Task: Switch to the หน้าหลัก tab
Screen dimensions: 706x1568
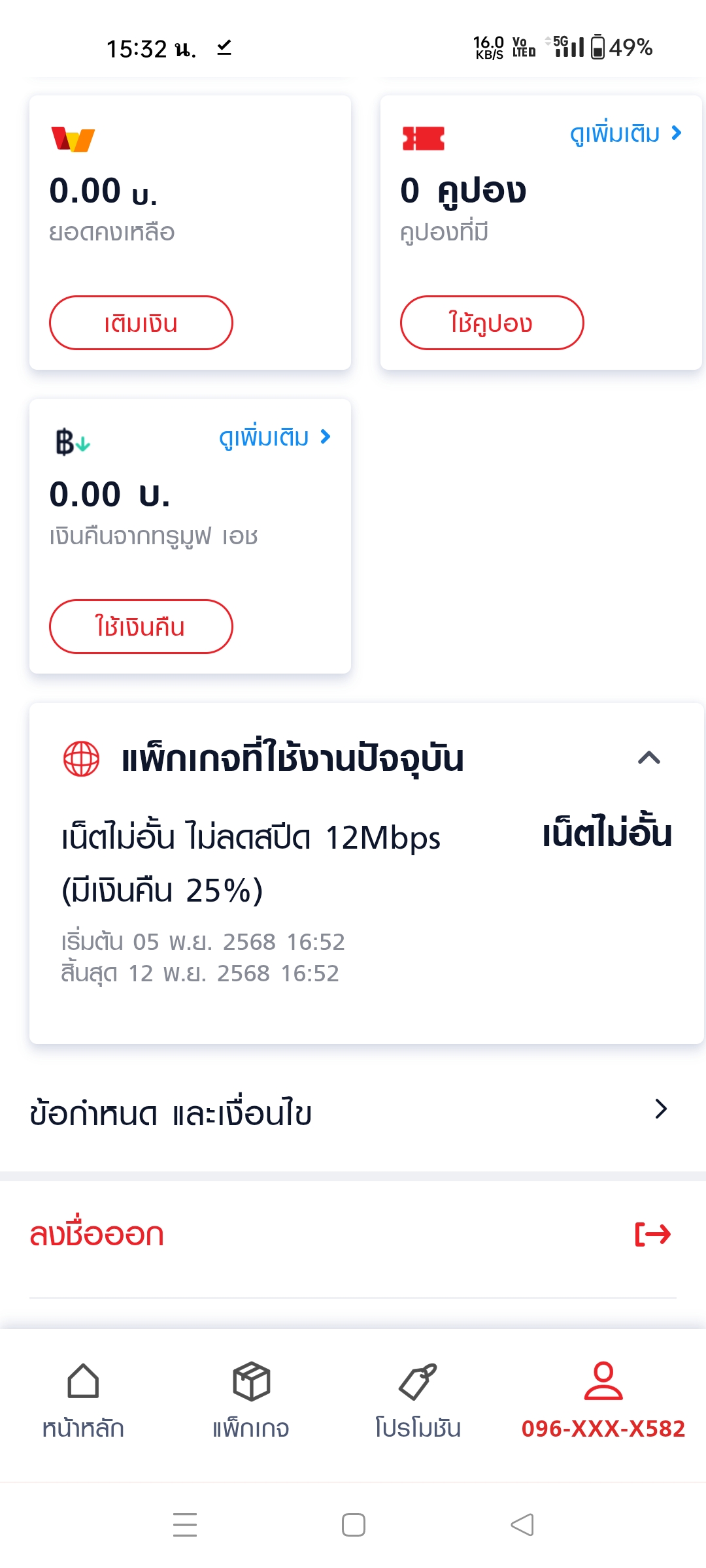Action: click(83, 1399)
